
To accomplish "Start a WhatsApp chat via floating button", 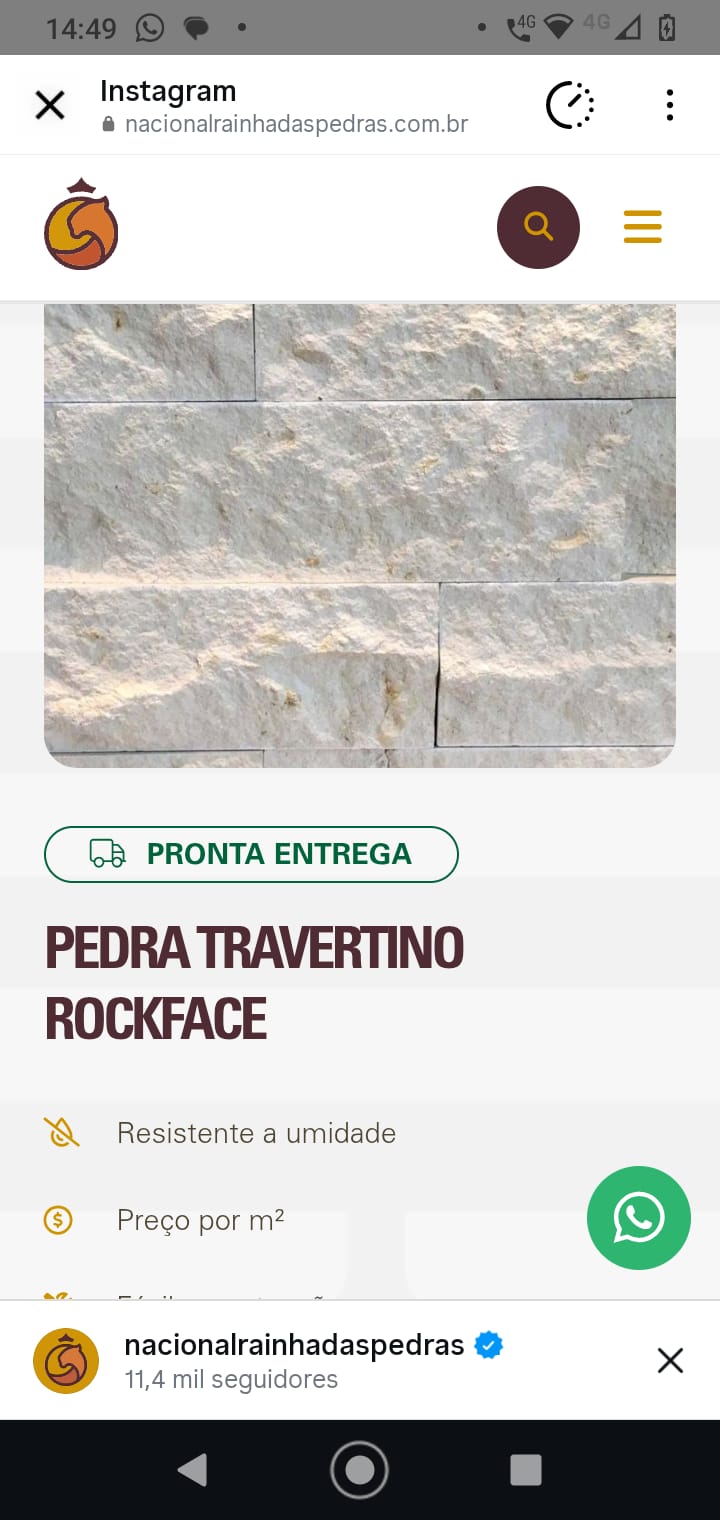I will coord(638,1217).
